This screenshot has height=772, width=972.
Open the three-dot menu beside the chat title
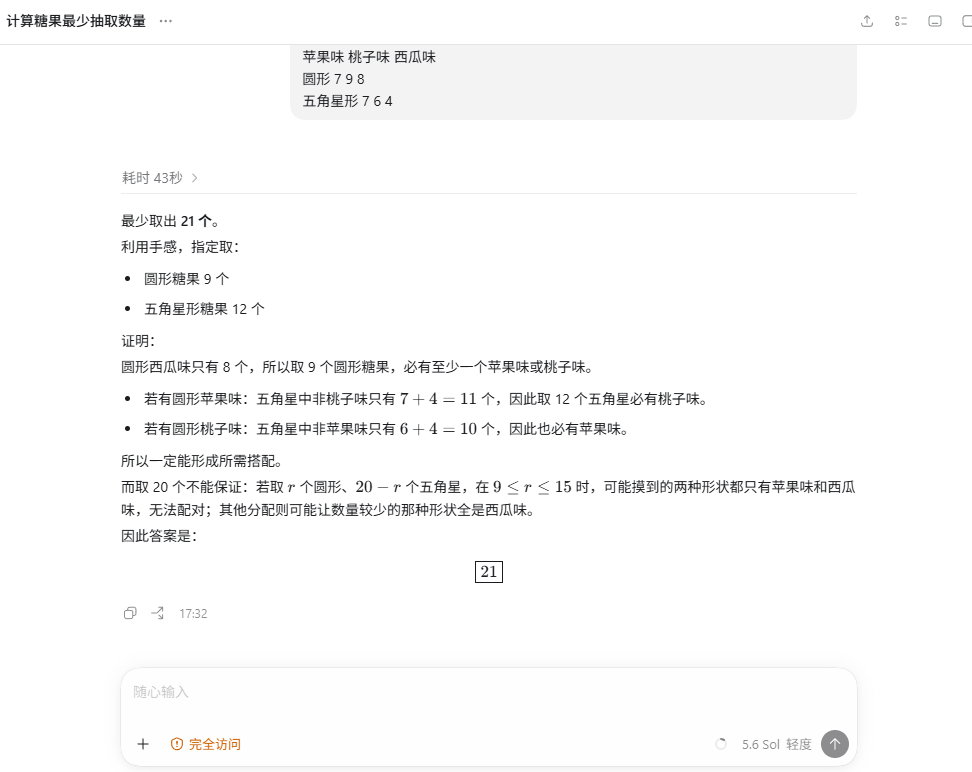166,21
